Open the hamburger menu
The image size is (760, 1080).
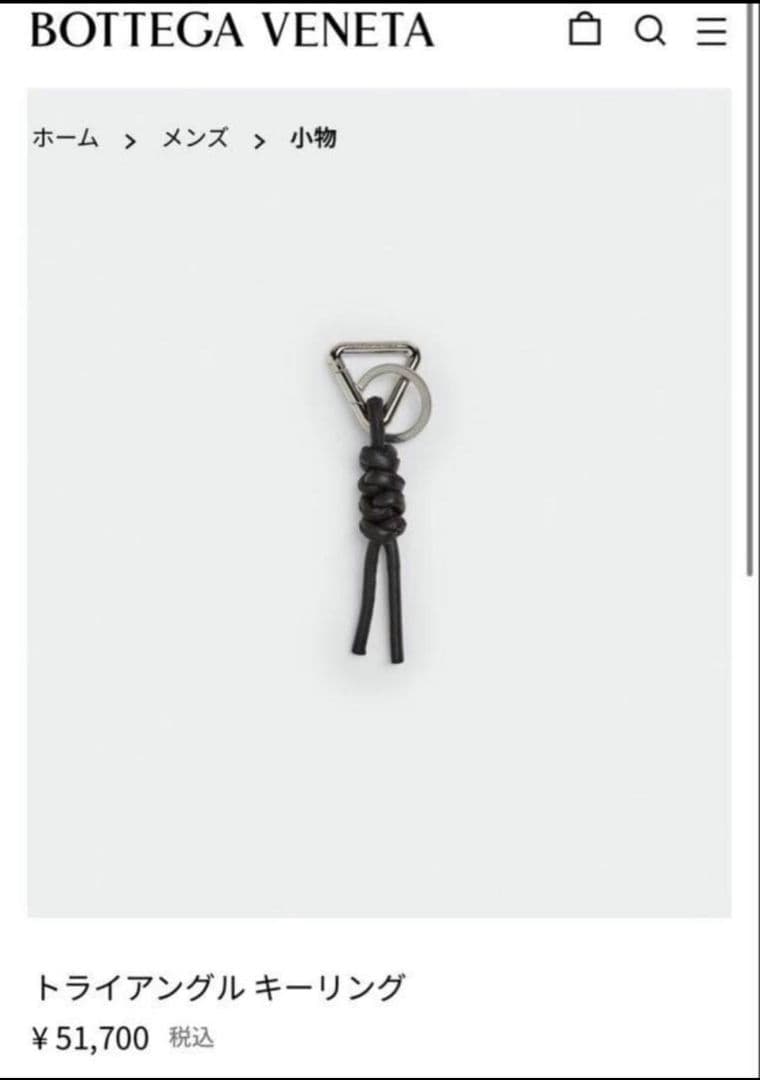712,31
